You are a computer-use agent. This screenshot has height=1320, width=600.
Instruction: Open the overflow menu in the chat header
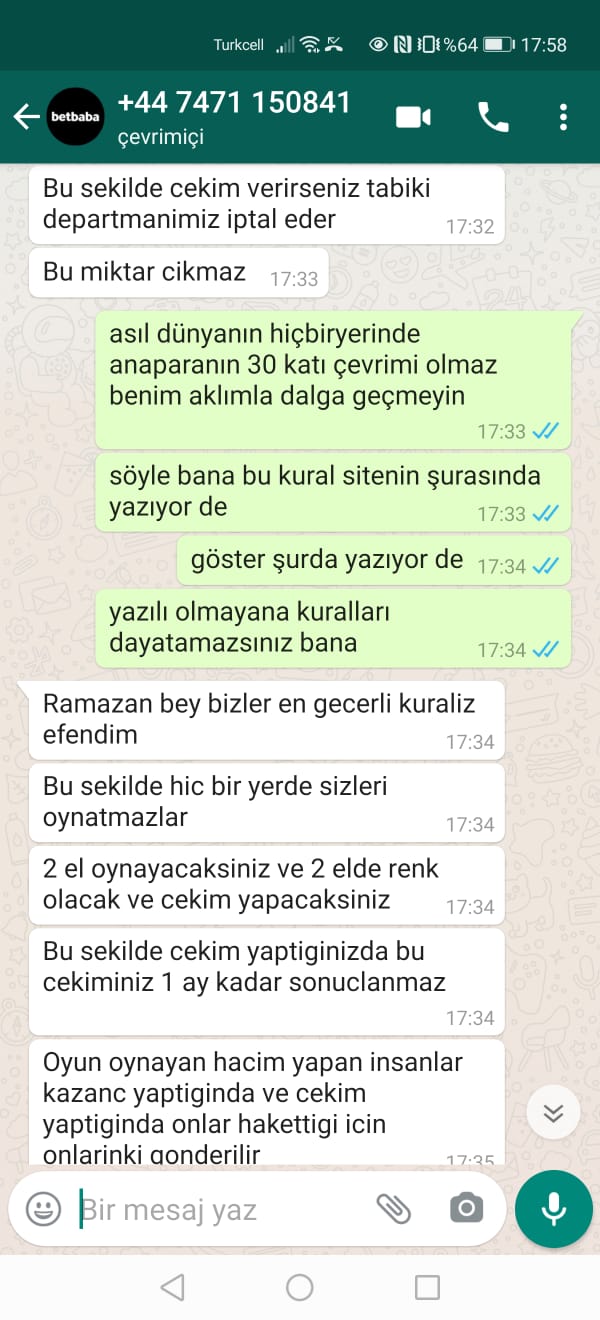(563, 117)
